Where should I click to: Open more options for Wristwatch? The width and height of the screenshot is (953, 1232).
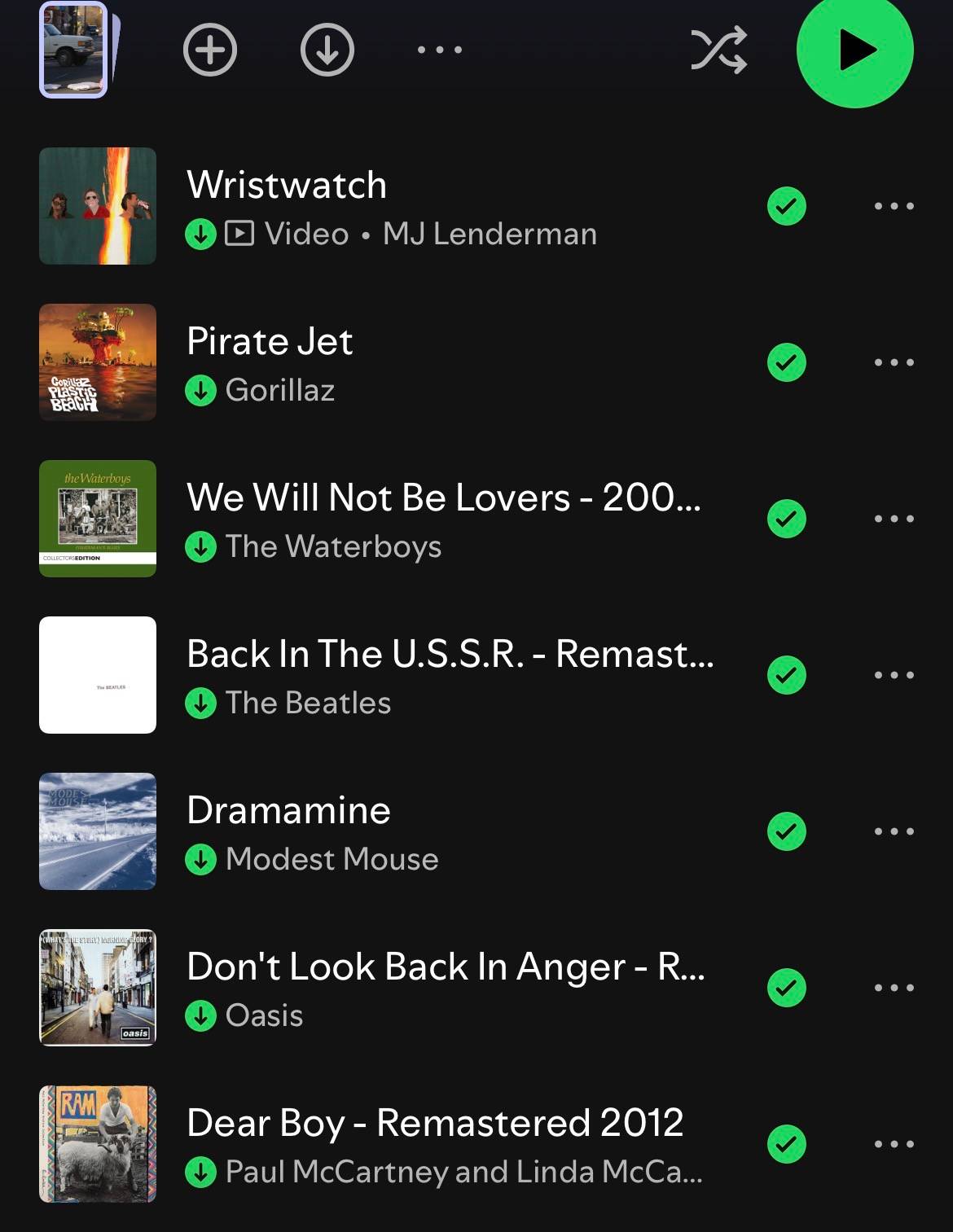coord(894,206)
